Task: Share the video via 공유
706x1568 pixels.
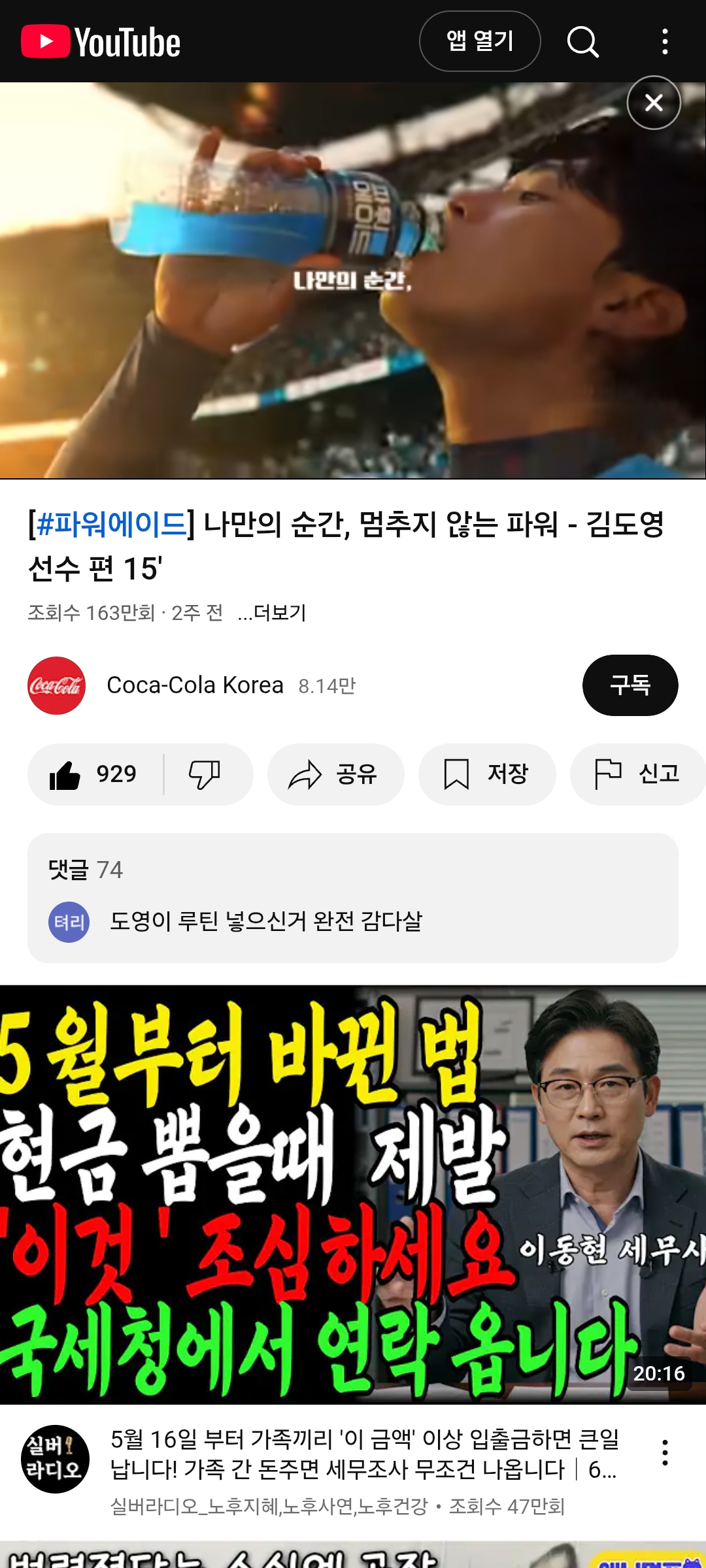Action: (335, 774)
